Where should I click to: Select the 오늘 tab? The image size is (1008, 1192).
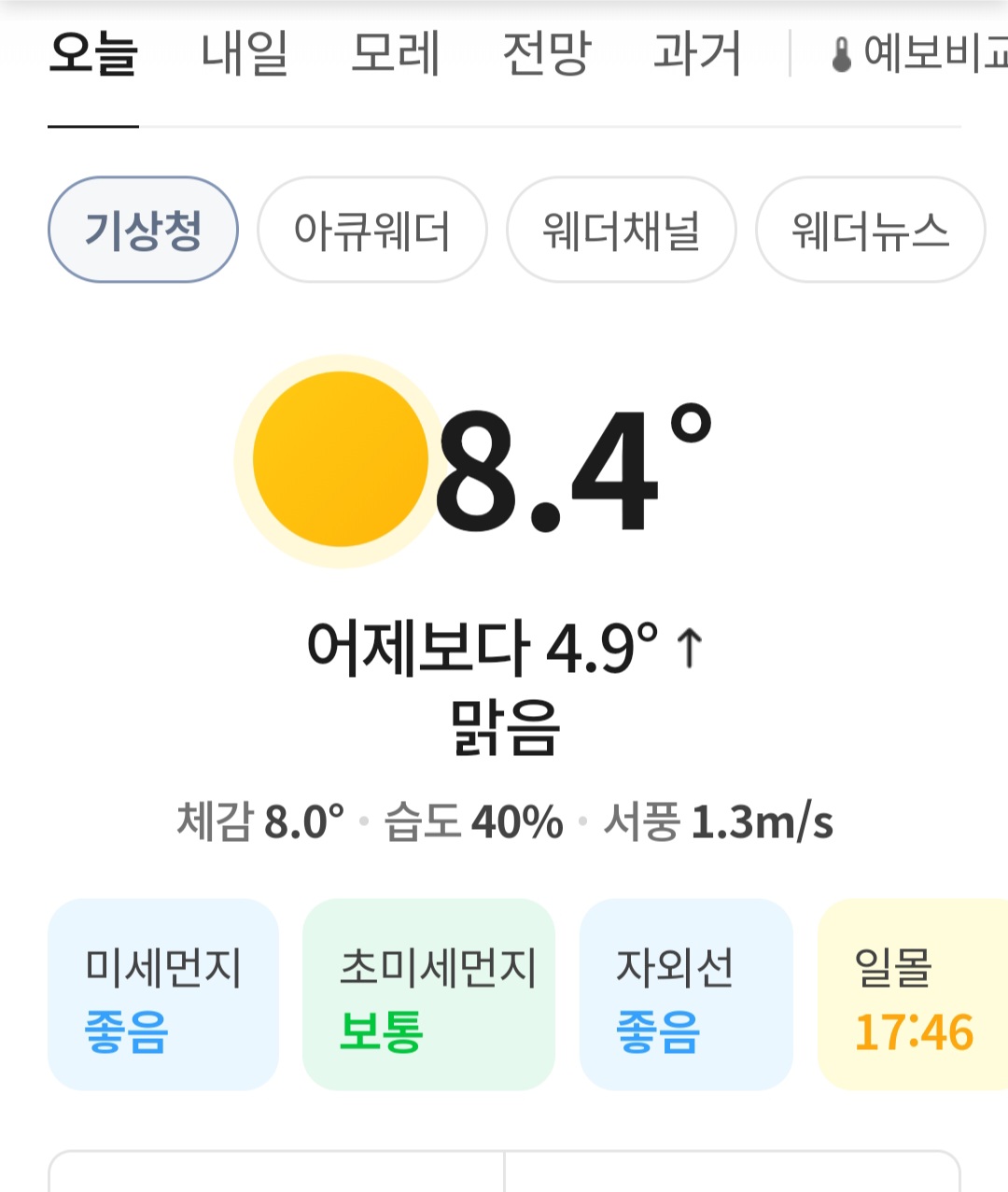click(93, 54)
